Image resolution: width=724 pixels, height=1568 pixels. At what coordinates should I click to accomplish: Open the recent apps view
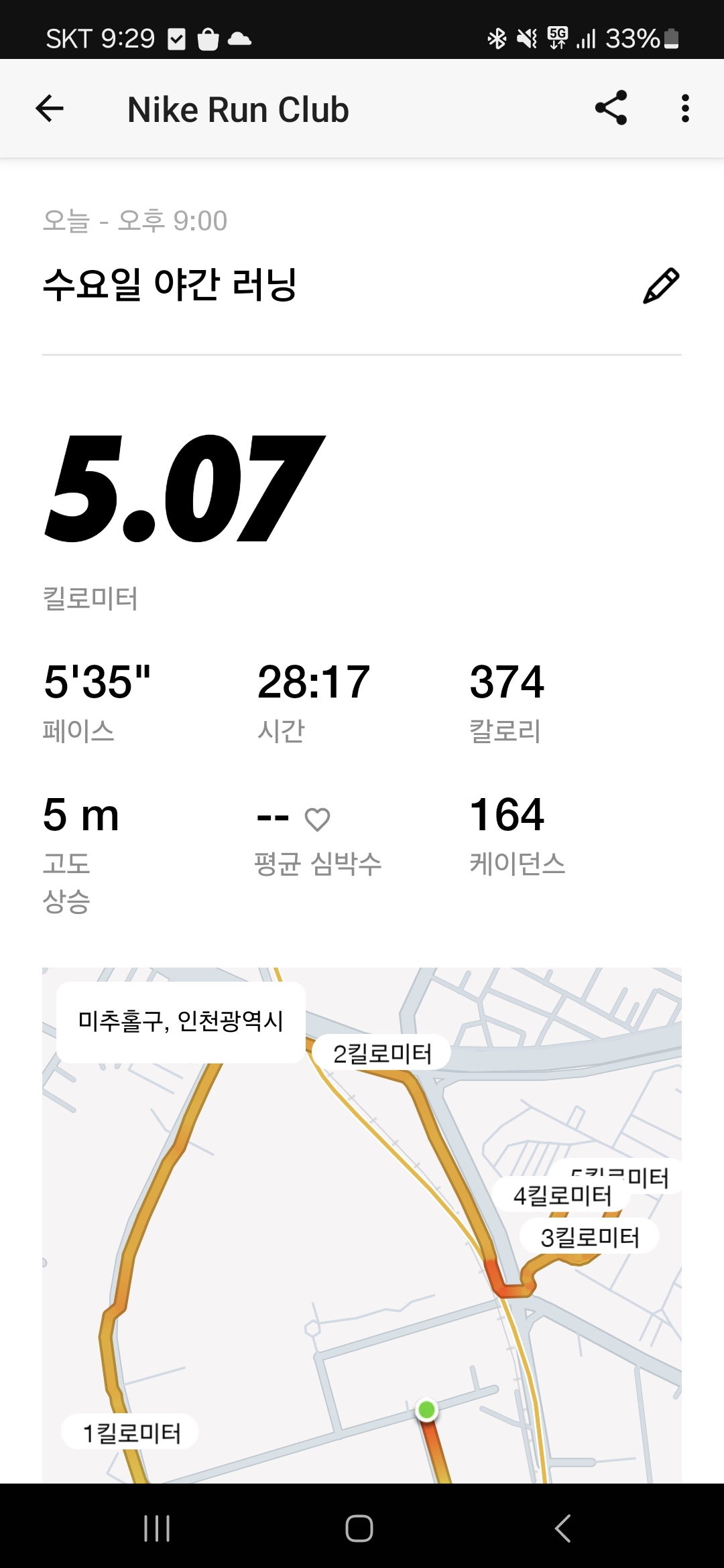tap(157, 1528)
